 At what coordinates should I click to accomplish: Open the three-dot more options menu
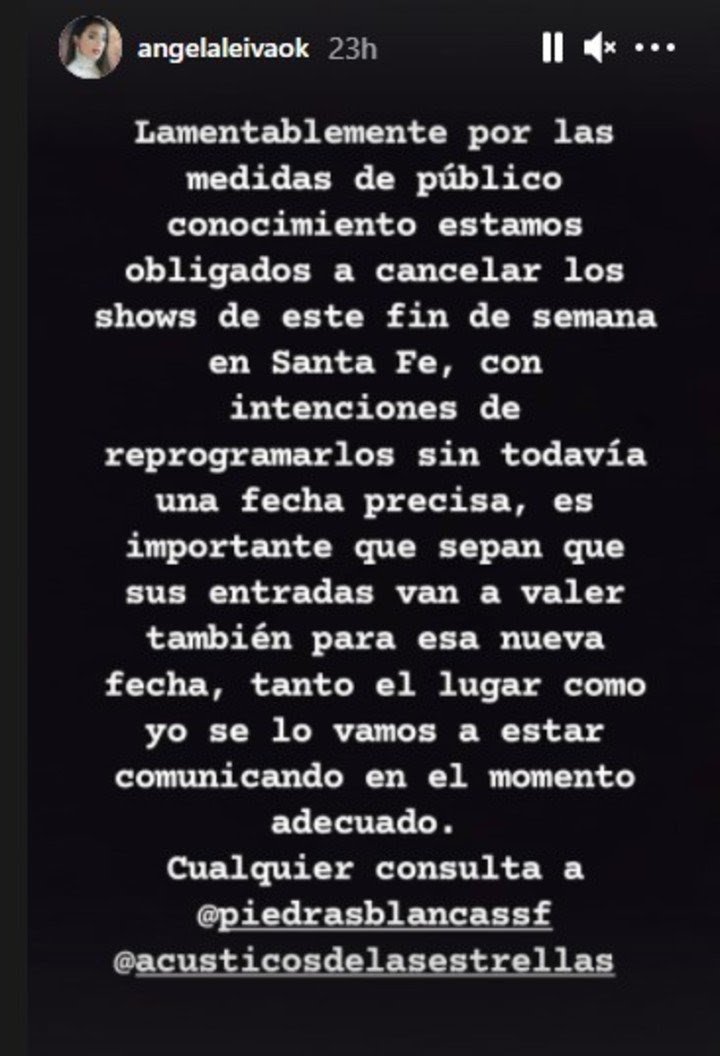pyautogui.click(x=656, y=47)
